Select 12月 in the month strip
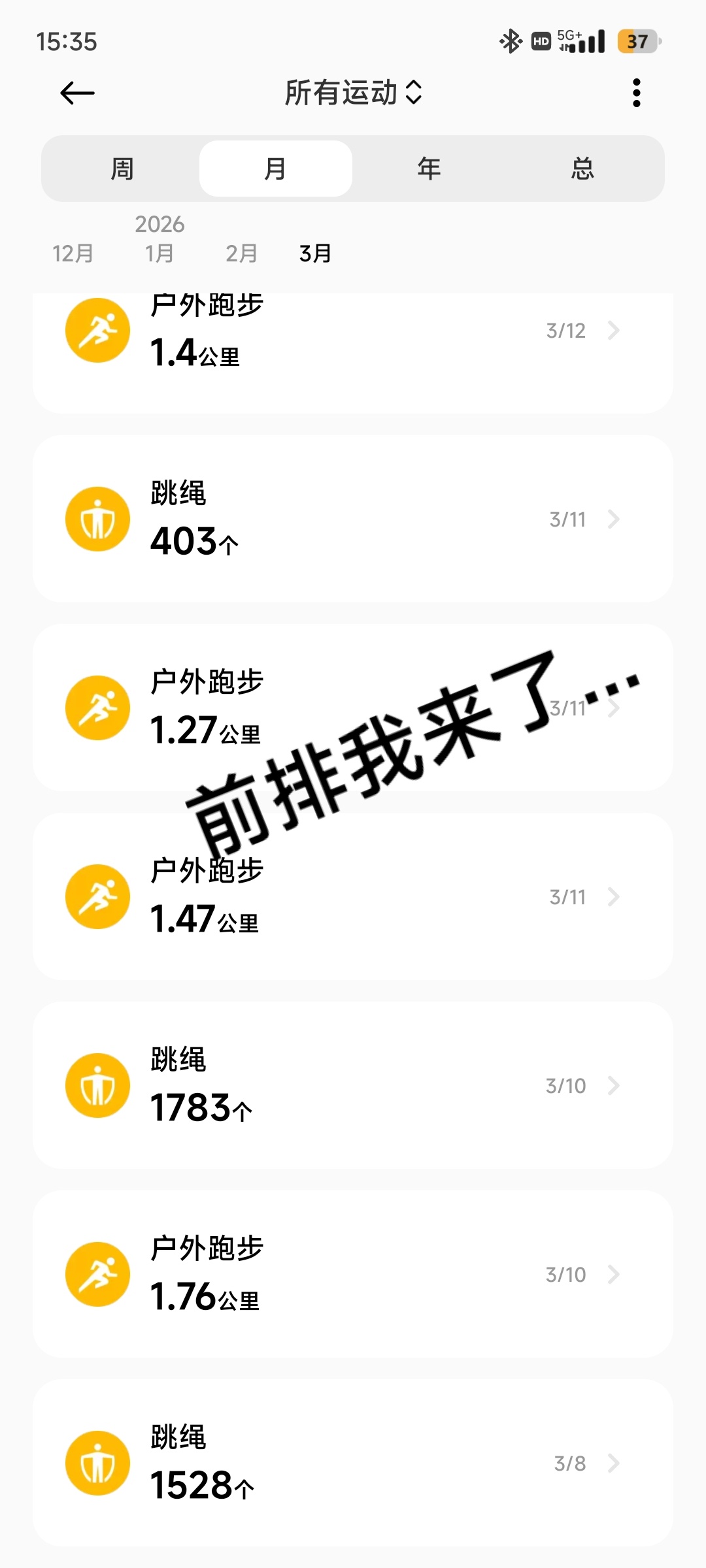This screenshot has width=706, height=1568. 73,253
